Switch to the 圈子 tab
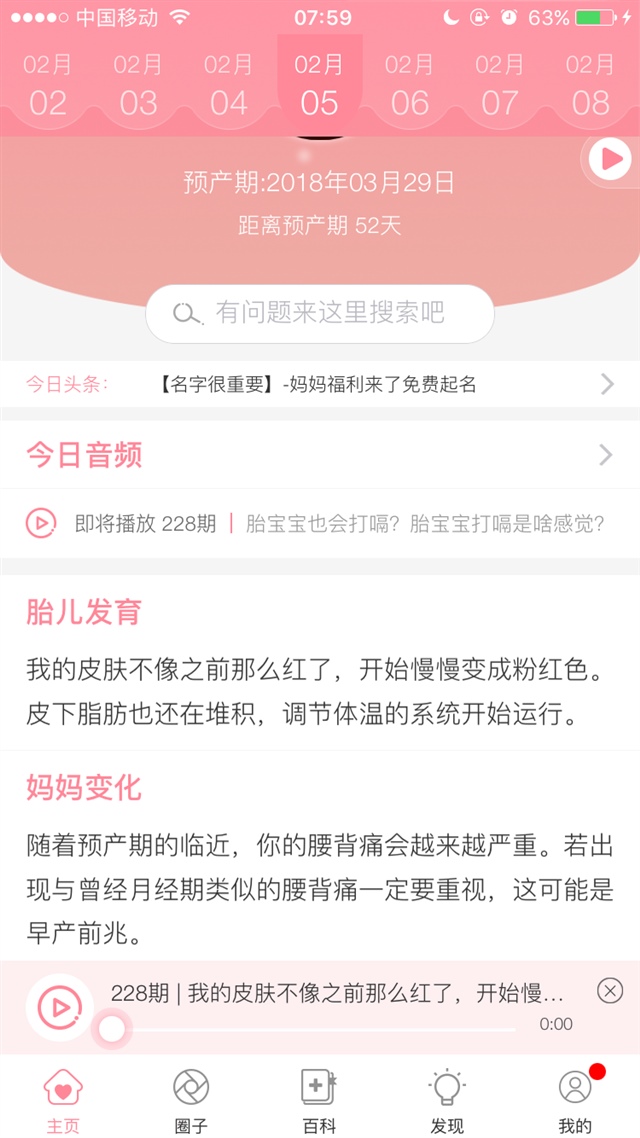The height and width of the screenshot is (1138, 640). click(x=191, y=1098)
